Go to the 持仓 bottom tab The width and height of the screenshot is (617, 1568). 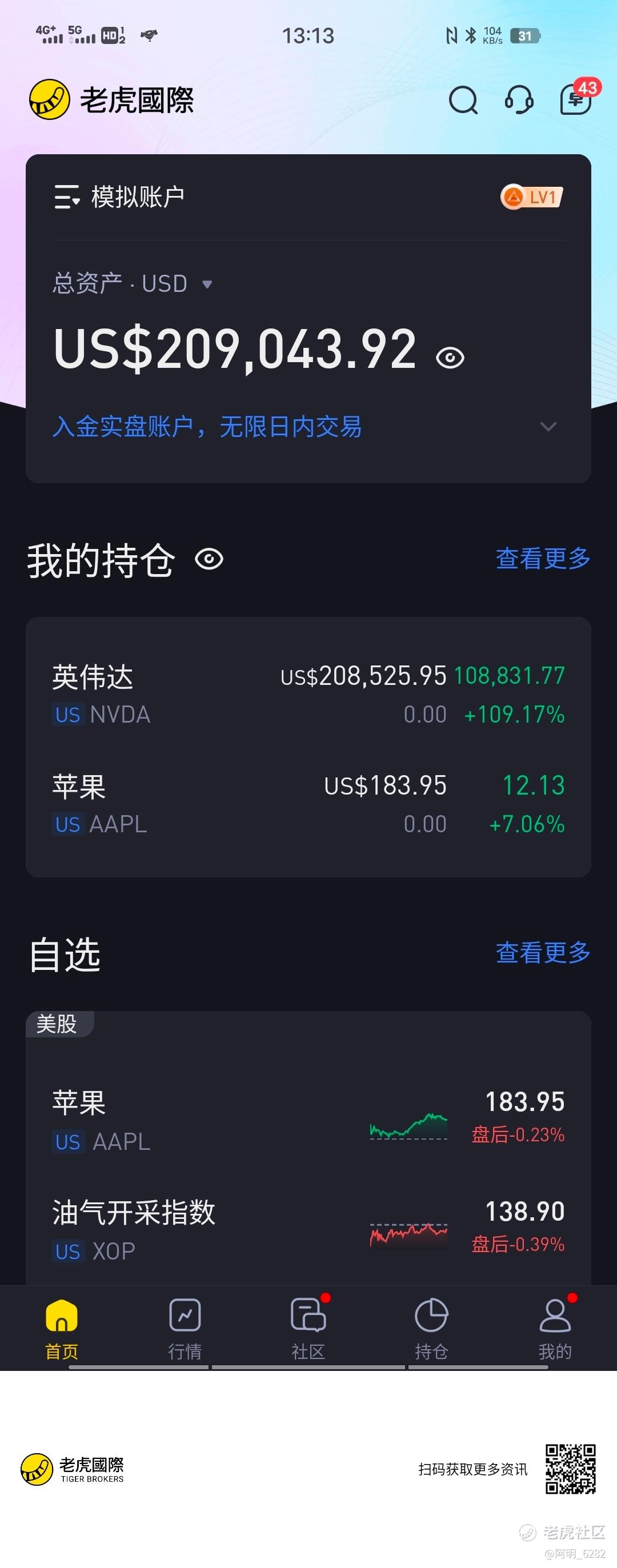coord(431,1328)
